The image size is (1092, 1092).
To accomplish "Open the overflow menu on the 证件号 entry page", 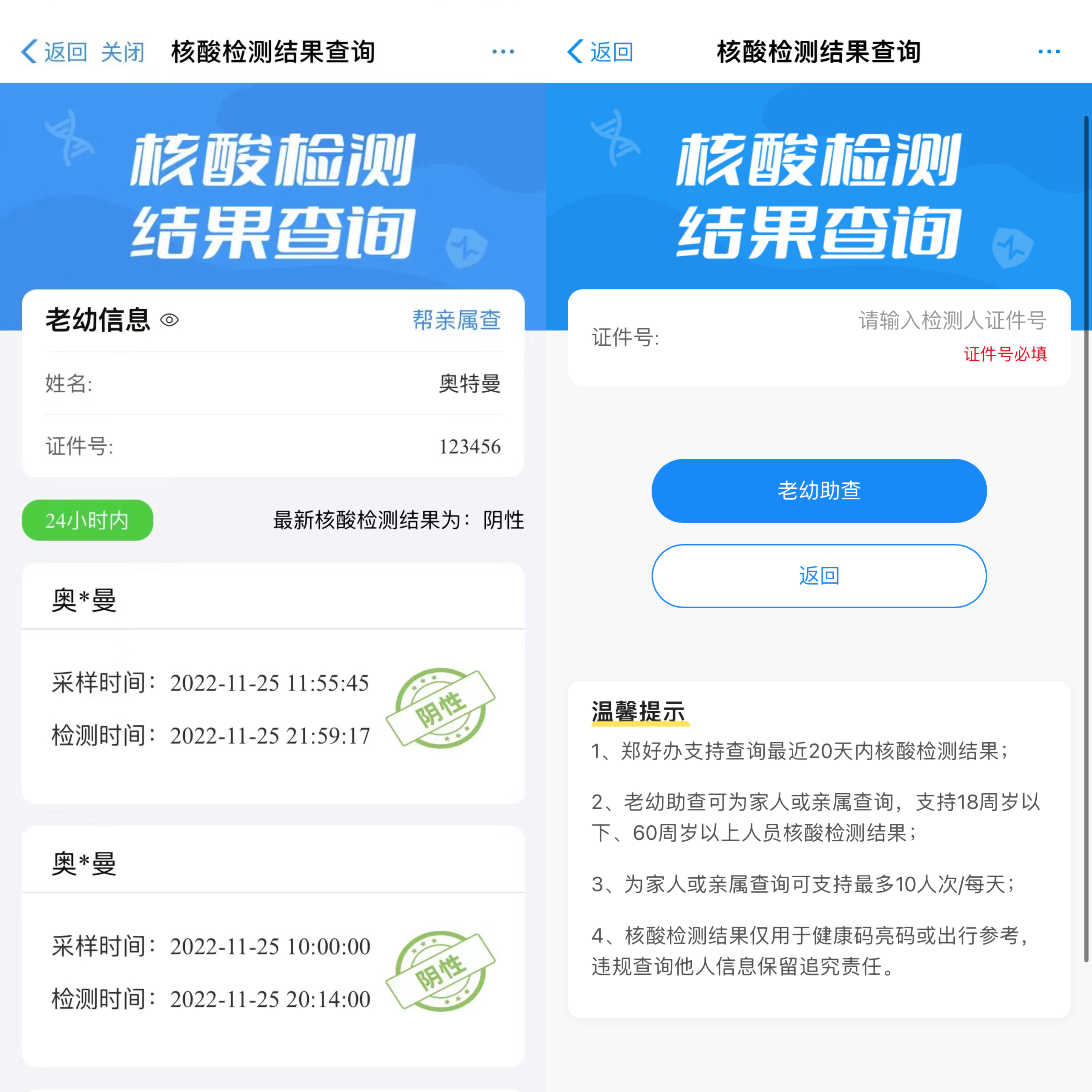I will pos(1048,52).
